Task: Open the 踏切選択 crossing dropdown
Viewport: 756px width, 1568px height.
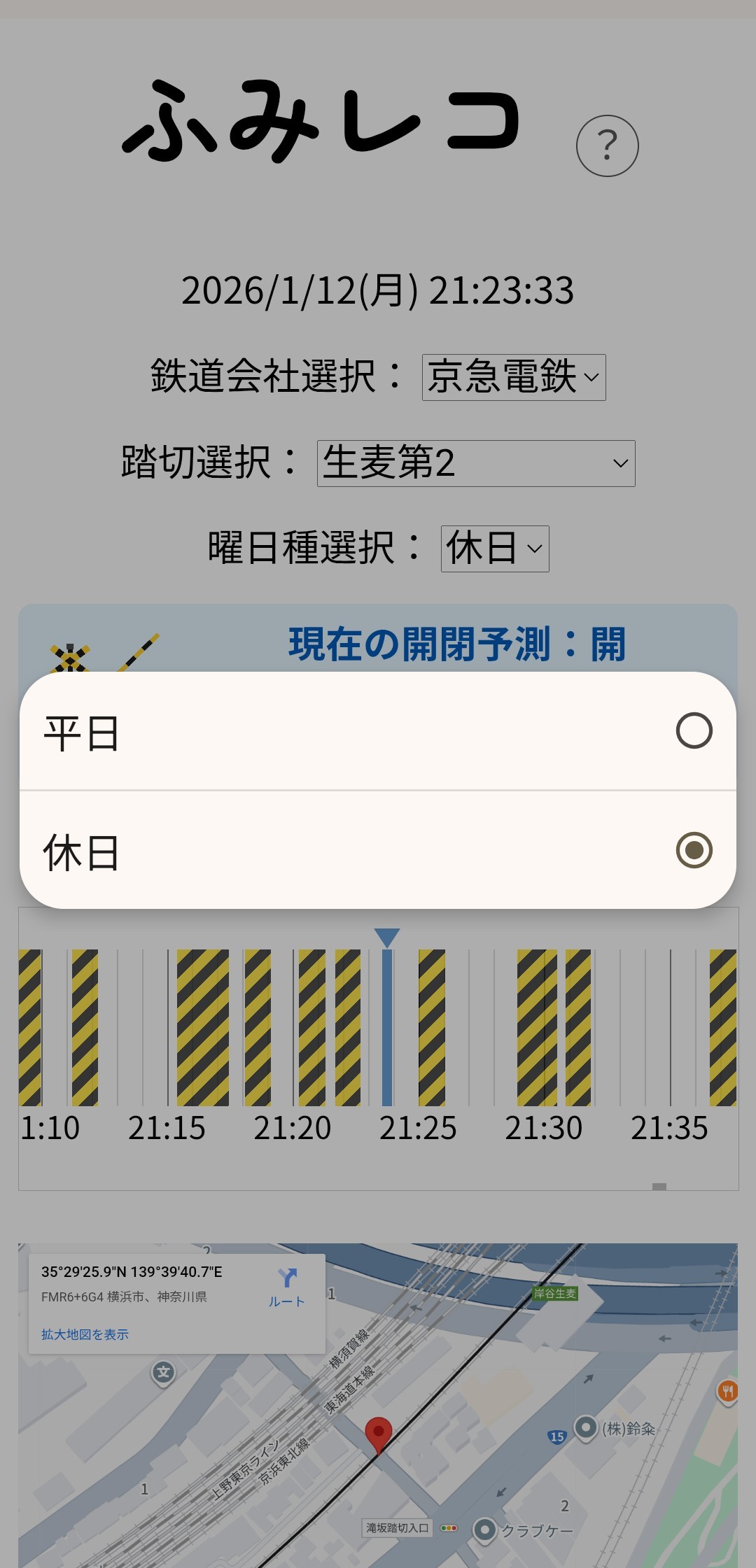Action: pyautogui.click(x=476, y=462)
